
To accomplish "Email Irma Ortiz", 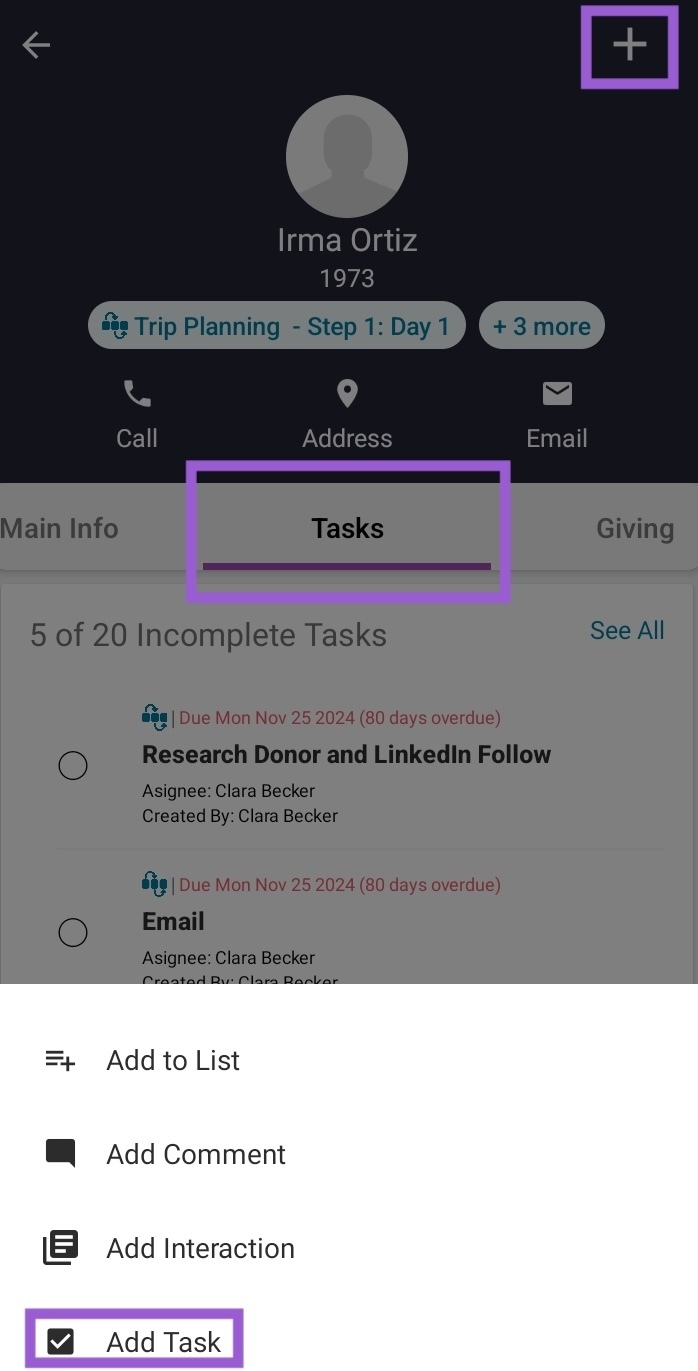I will click(x=557, y=414).
